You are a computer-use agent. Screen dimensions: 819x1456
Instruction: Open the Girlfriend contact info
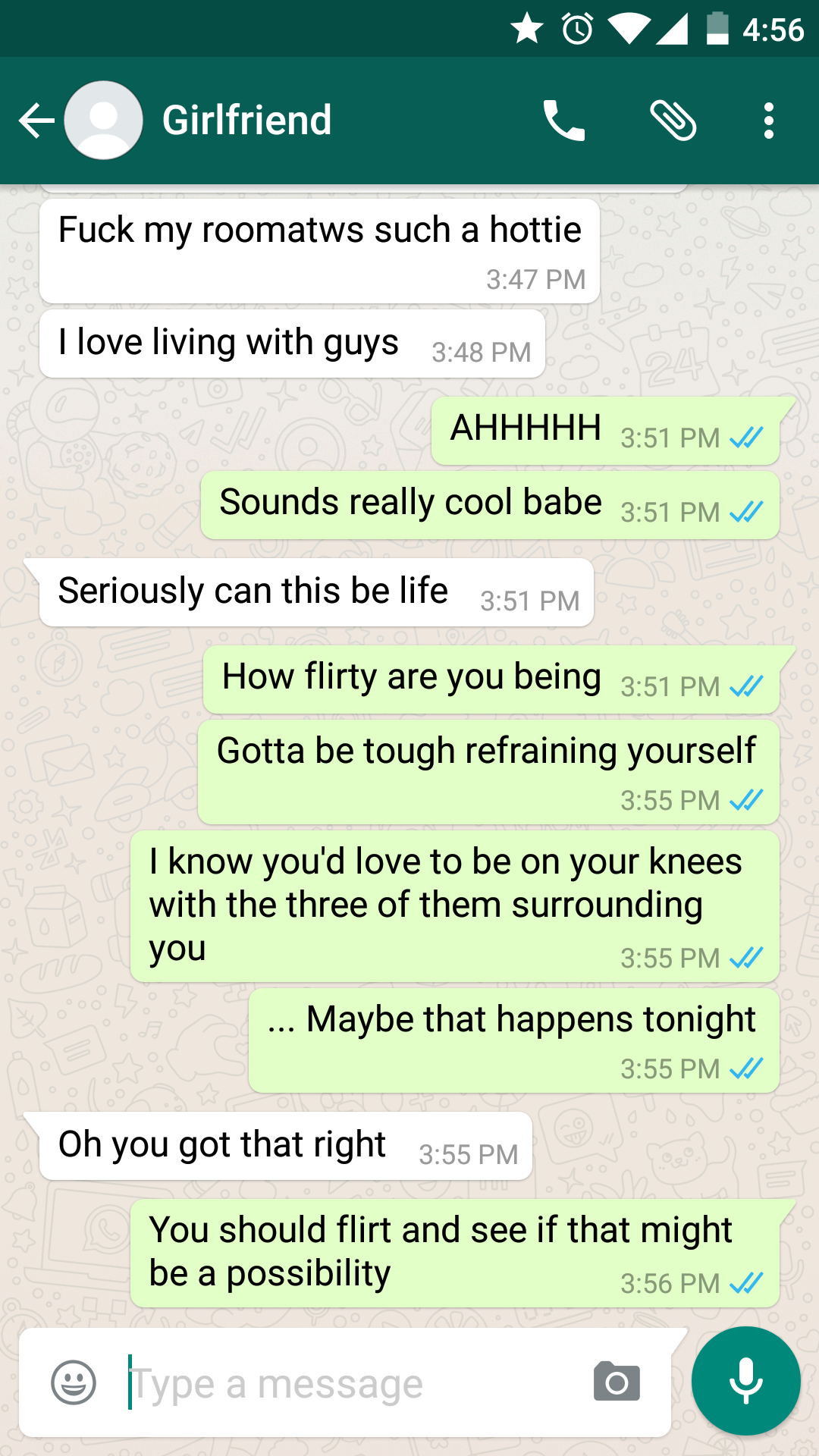(x=246, y=121)
